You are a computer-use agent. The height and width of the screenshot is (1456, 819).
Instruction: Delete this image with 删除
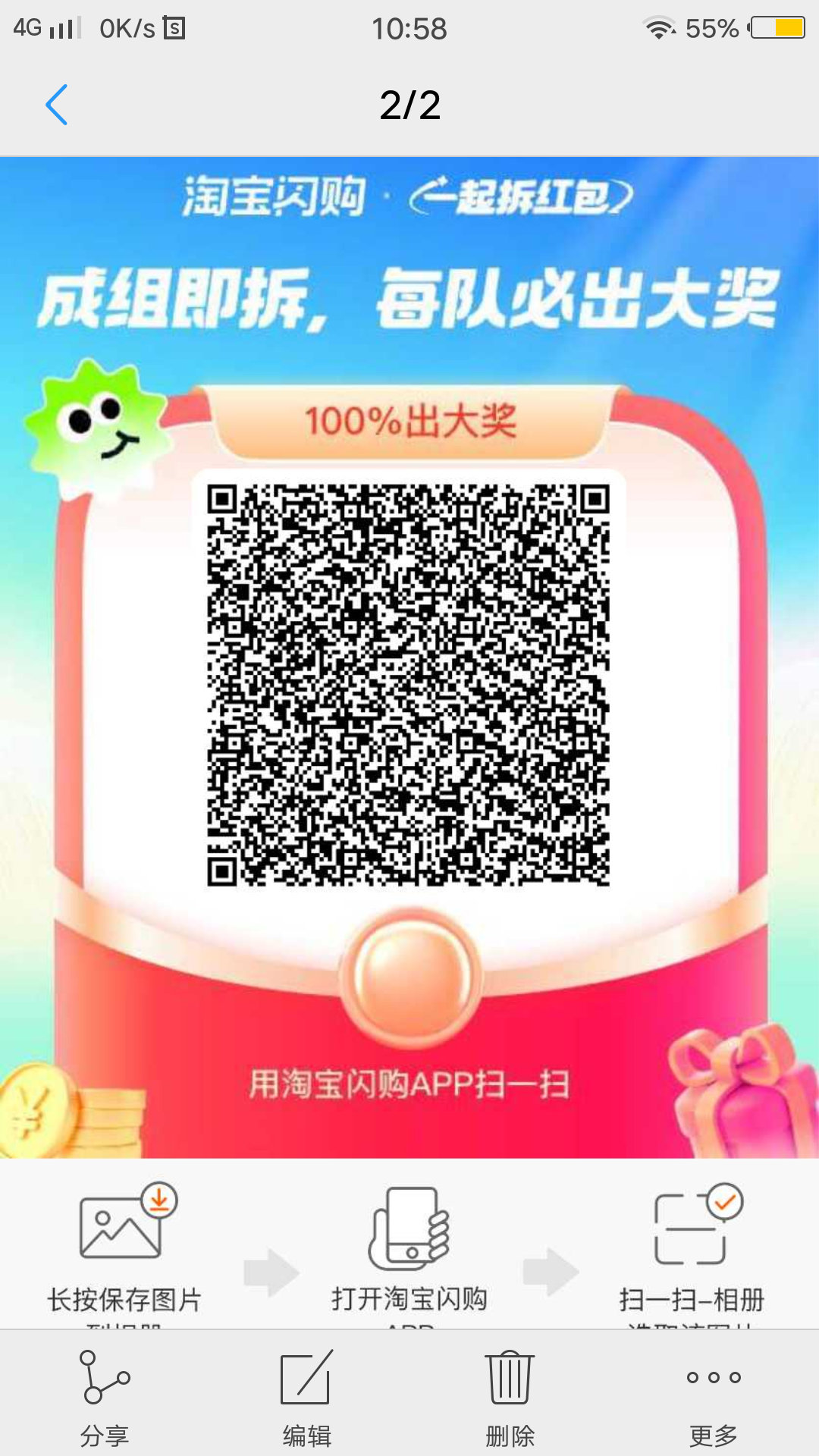coord(510,1397)
